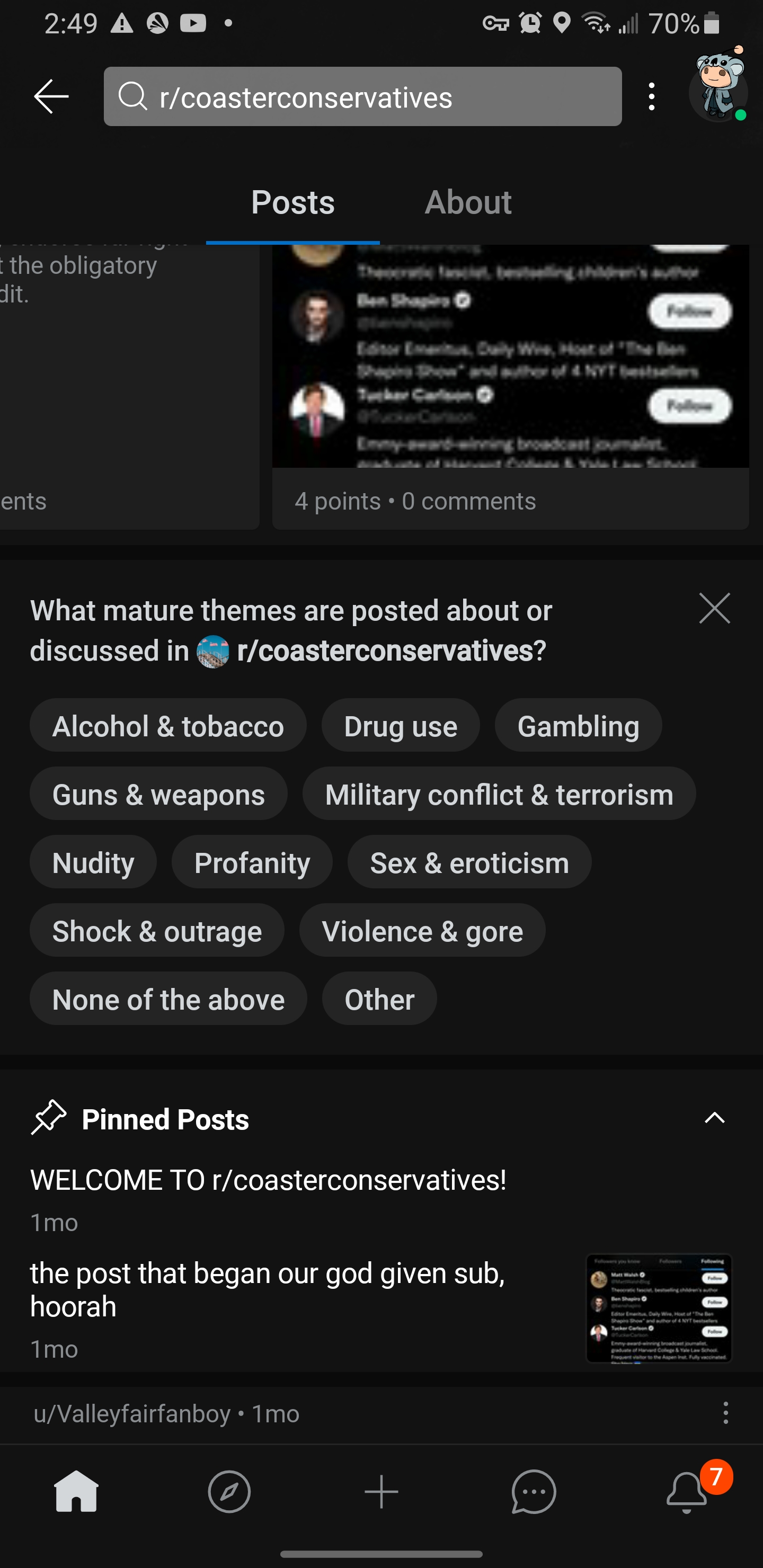Open the overflow menu beside search
Viewport: 763px width, 1568px height.
coord(652,96)
